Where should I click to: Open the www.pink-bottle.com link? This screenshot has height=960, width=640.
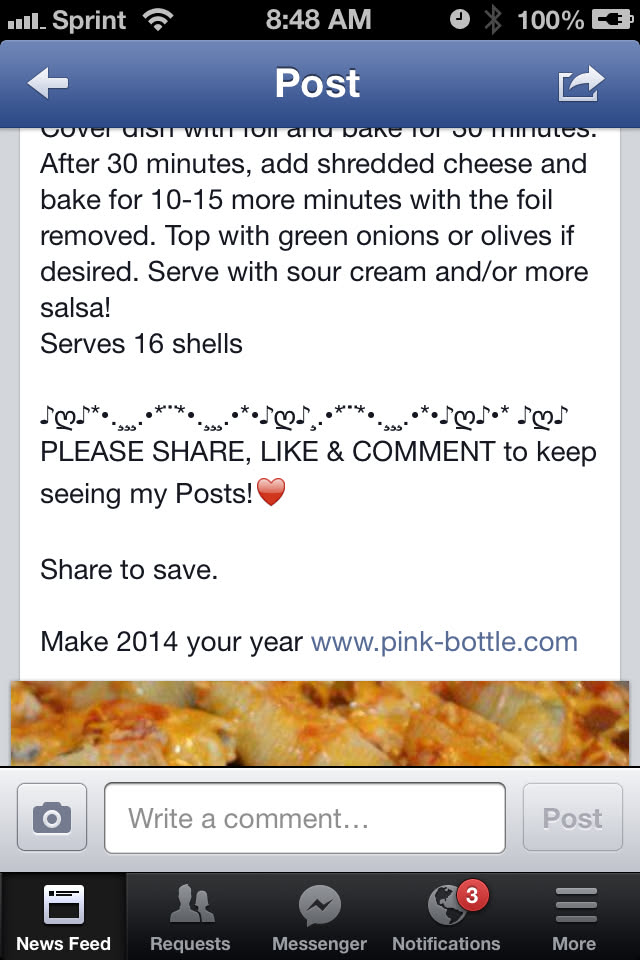pos(444,641)
